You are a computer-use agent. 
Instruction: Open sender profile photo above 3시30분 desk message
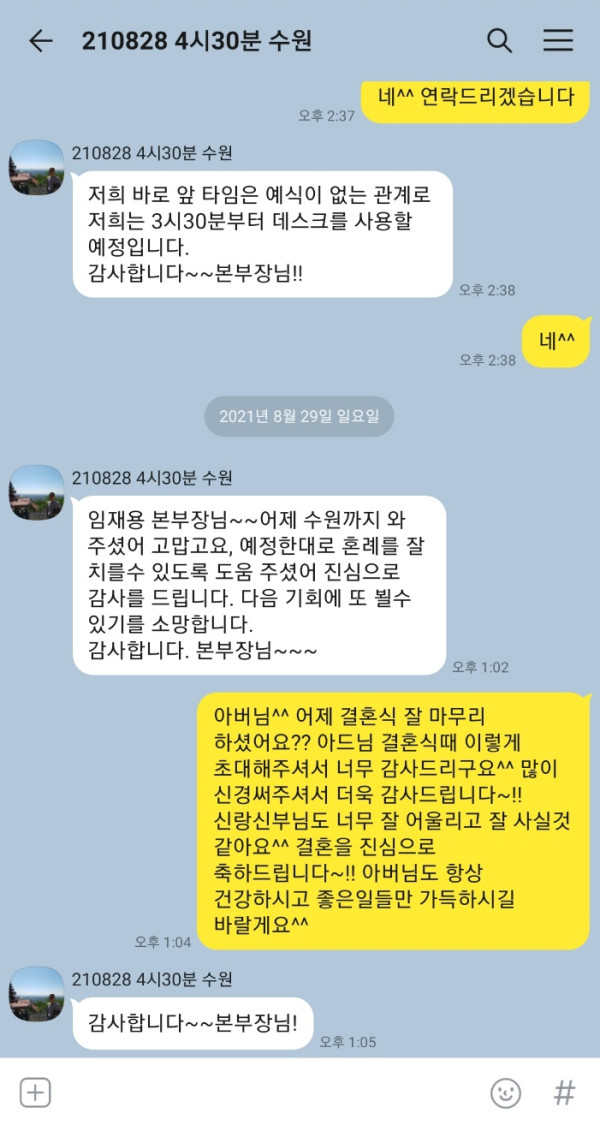pos(37,167)
